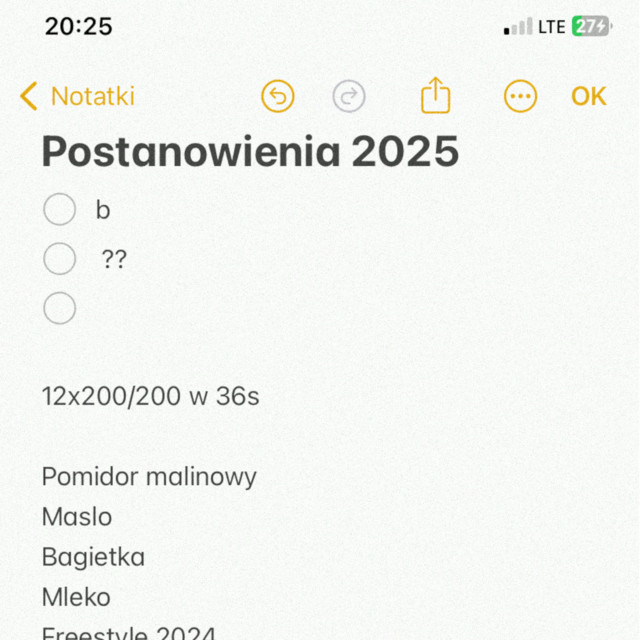Open the more options menu
Viewport: 640px width, 640px height.
point(520,96)
